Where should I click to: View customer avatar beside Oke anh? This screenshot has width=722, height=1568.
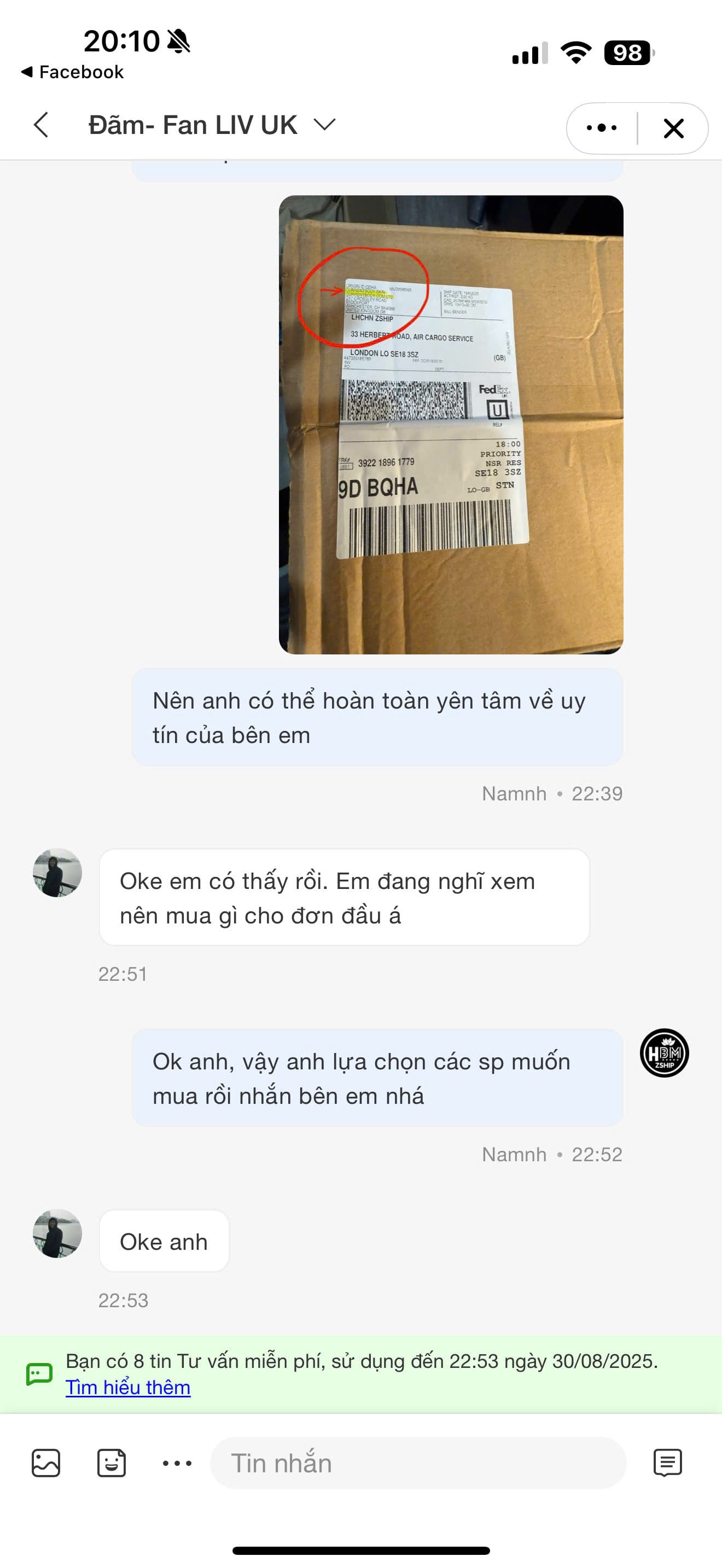57,1233
